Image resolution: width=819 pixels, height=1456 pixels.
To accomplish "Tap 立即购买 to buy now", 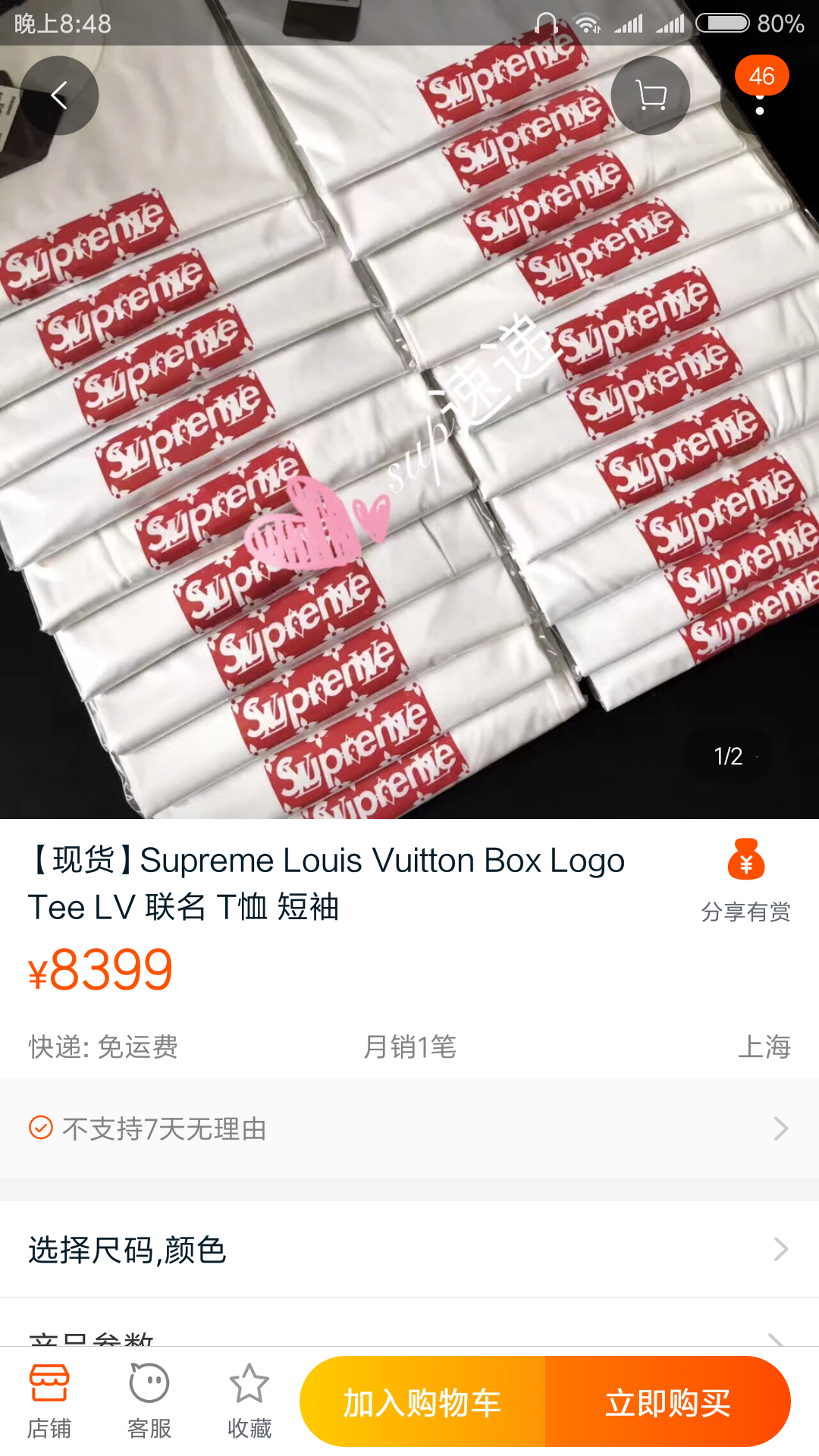I will (x=668, y=1402).
